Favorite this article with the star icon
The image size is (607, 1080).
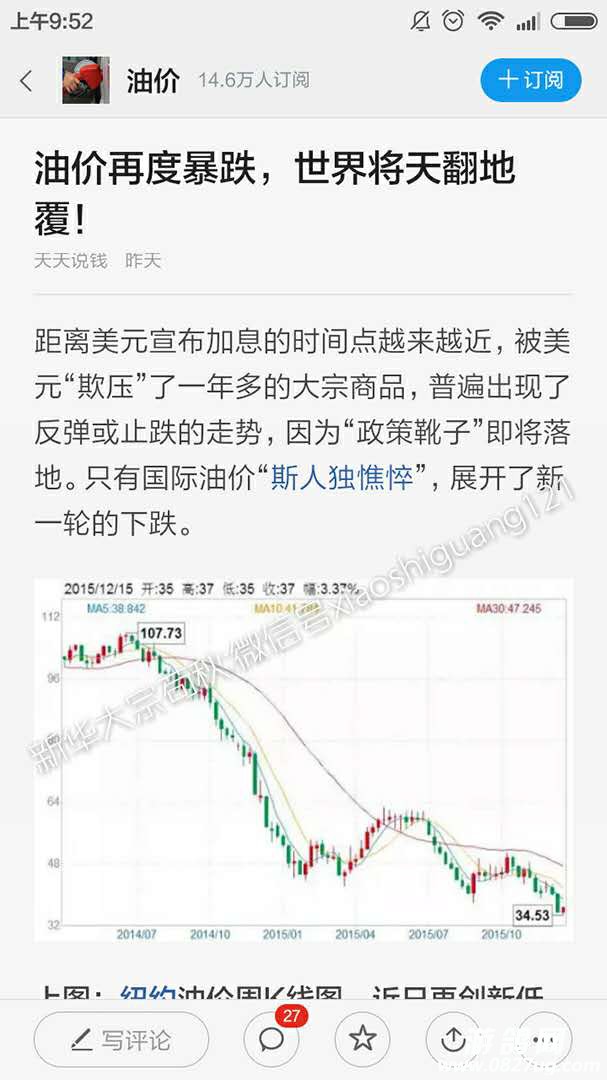point(362,1040)
